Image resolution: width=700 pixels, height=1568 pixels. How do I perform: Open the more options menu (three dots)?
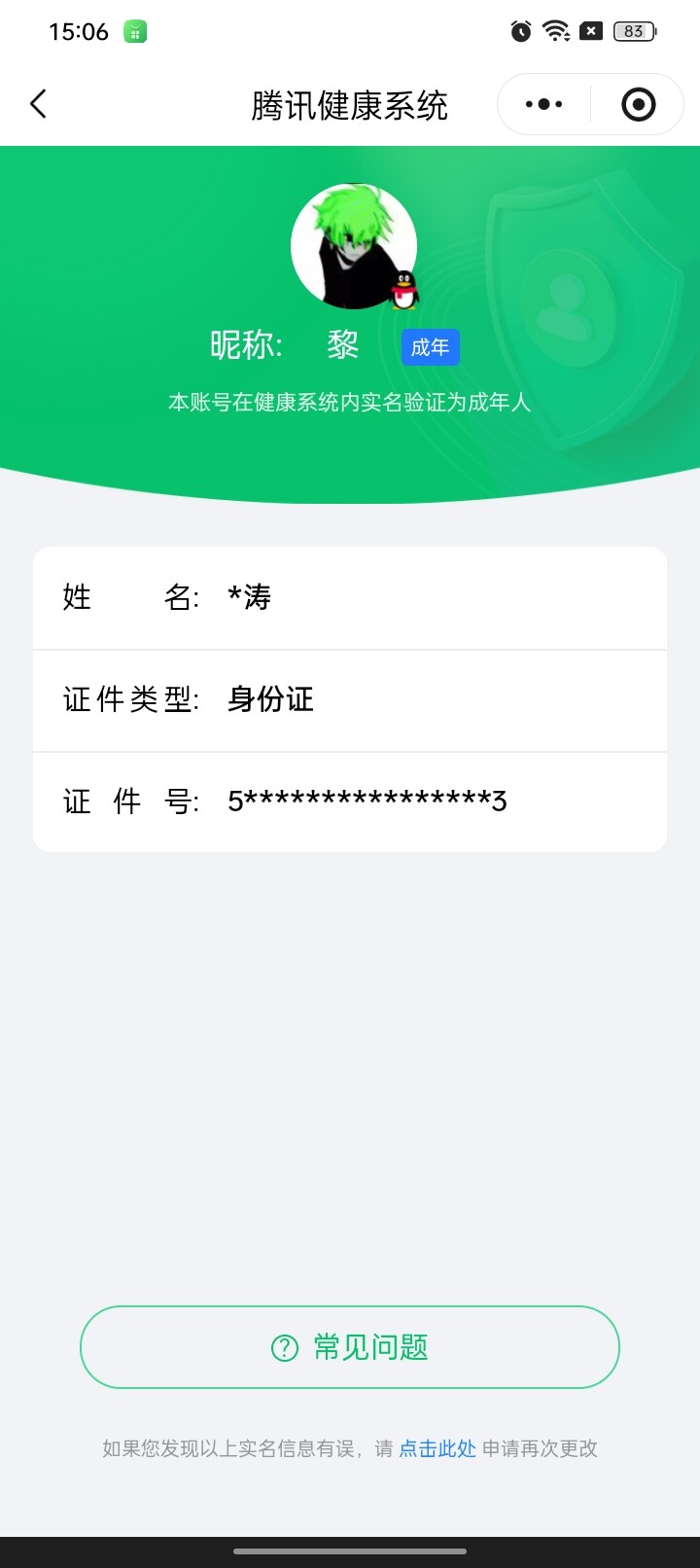tap(542, 103)
